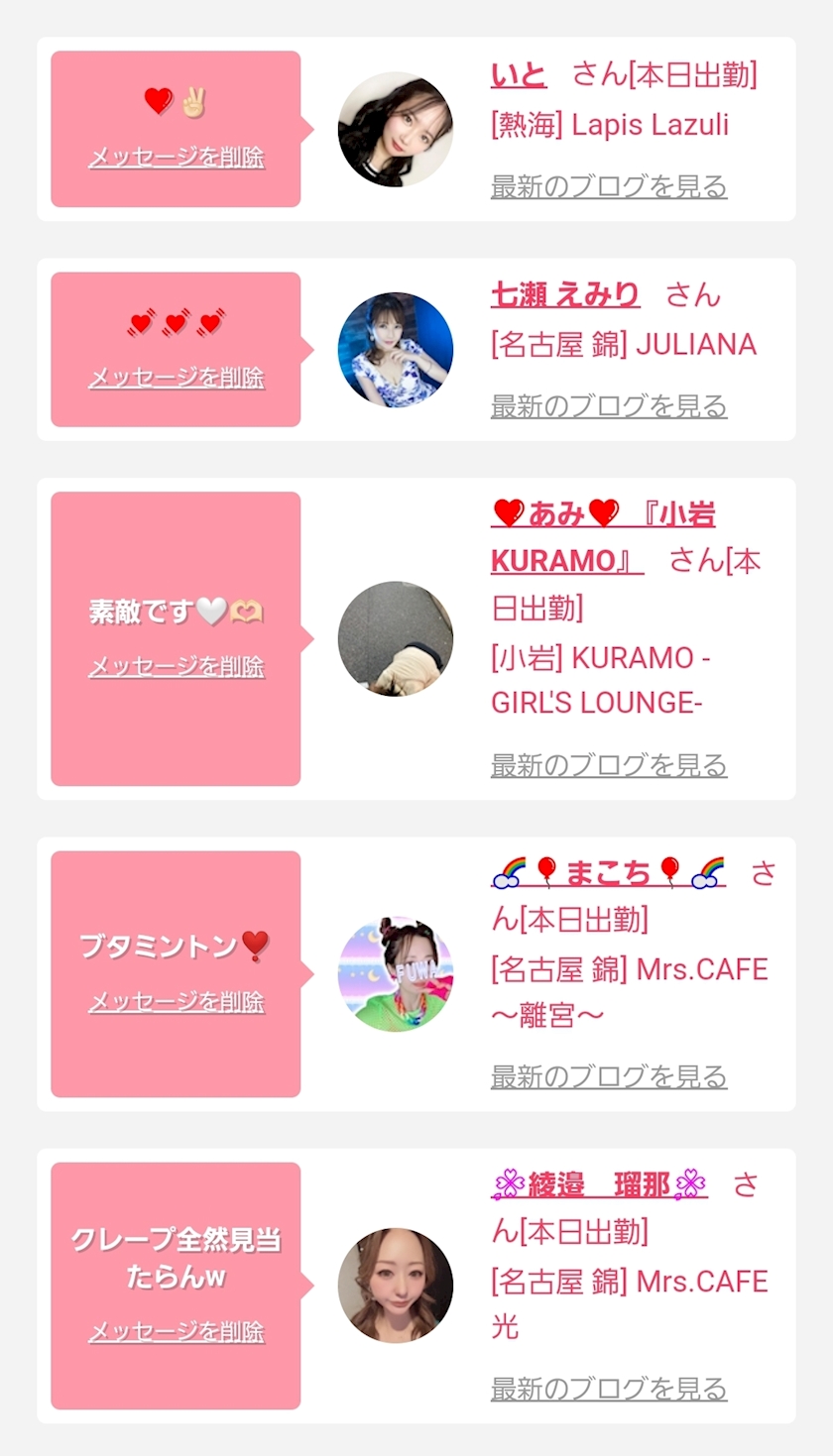Image resolution: width=833 pixels, height=1456 pixels.
Task: Open 綾邉 瑠那's profile link
Action: (599, 1184)
